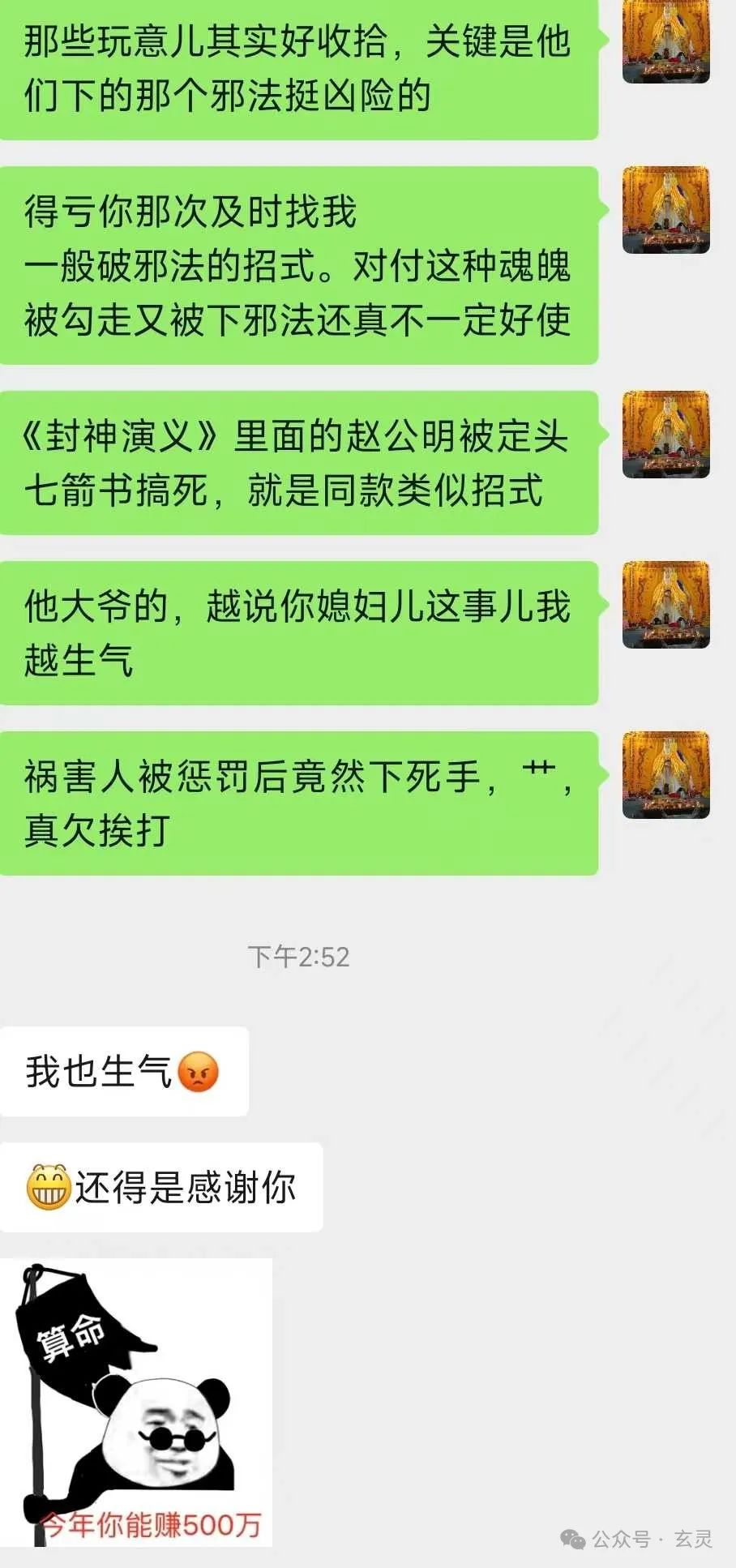This screenshot has width=736, height=1568.
Task: Open the 算命 panda sticker
Action: click(x=136, y=1402)
